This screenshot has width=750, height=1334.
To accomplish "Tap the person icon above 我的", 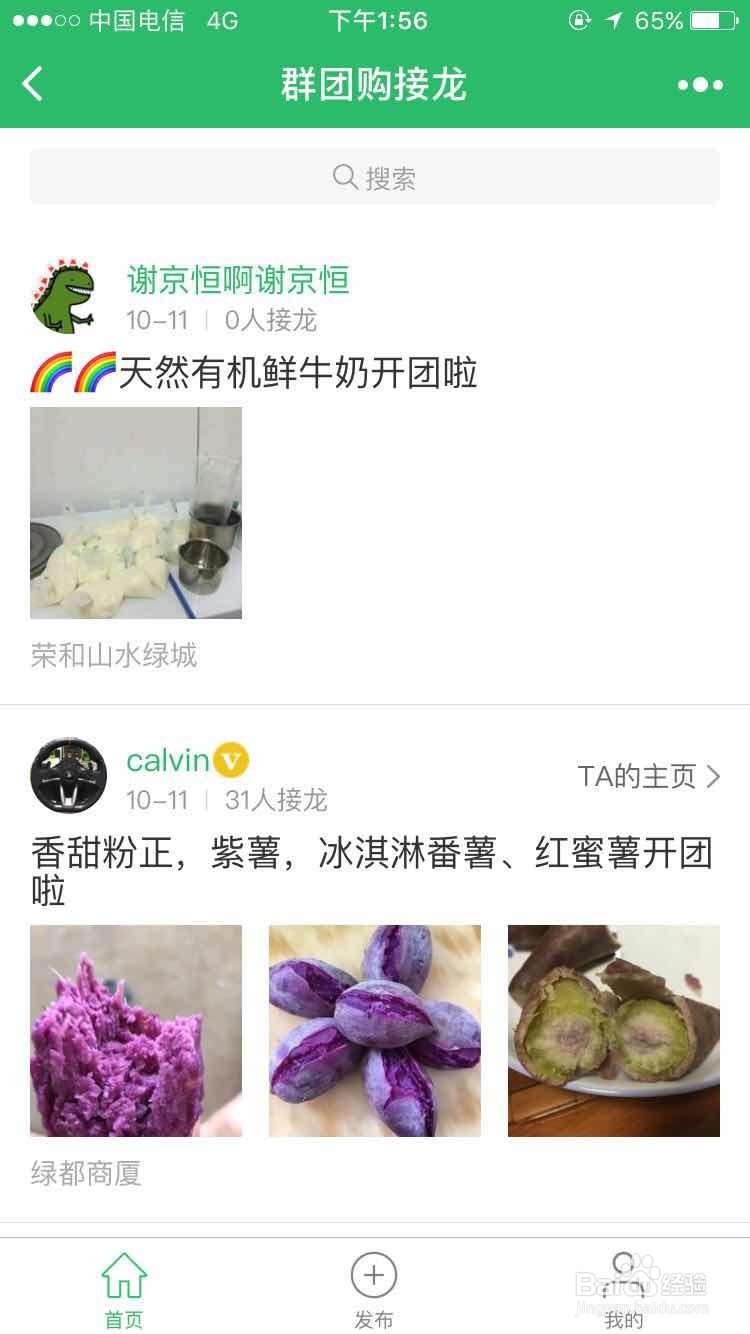I will (625, 1270).
